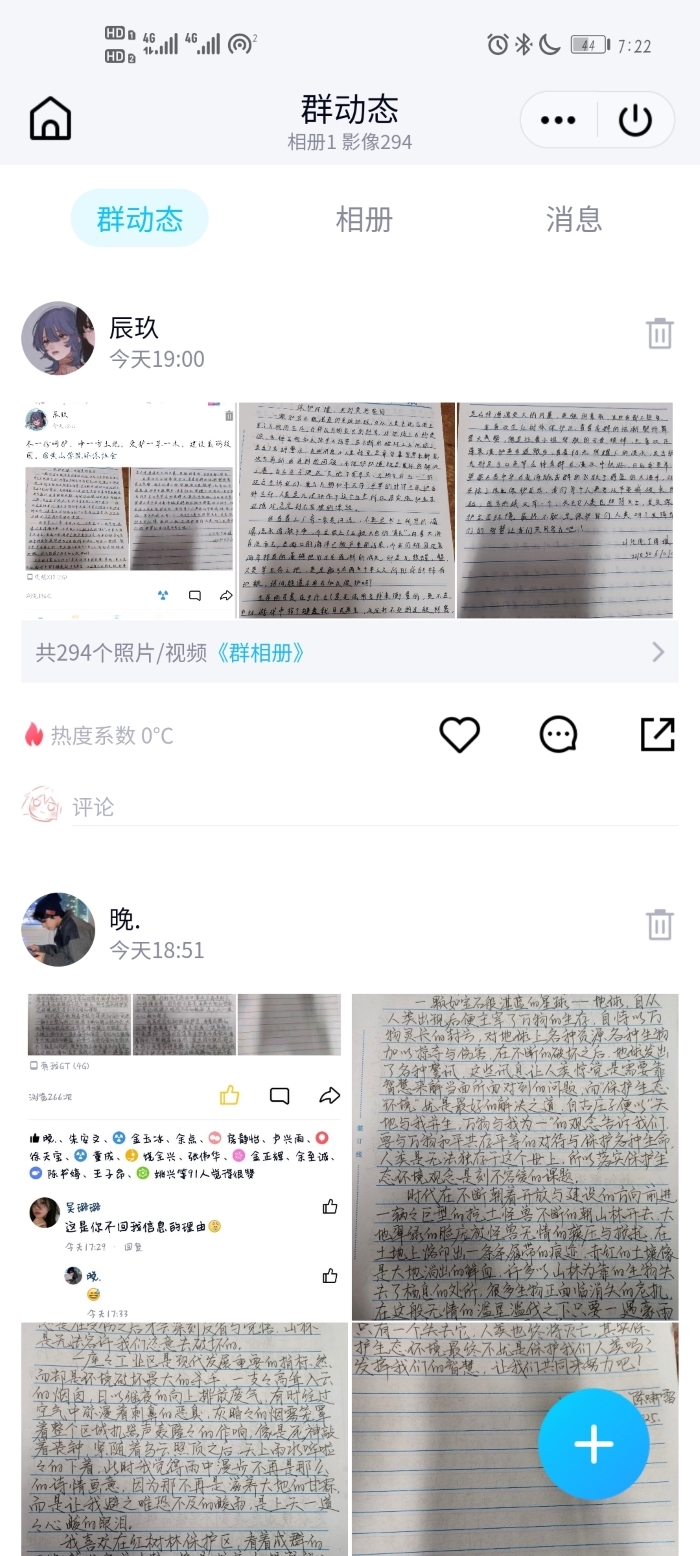Viewport: 700px width, 1556px height.
Task: Delete 晚.'s post with trash icon
Action: point(660,925)
